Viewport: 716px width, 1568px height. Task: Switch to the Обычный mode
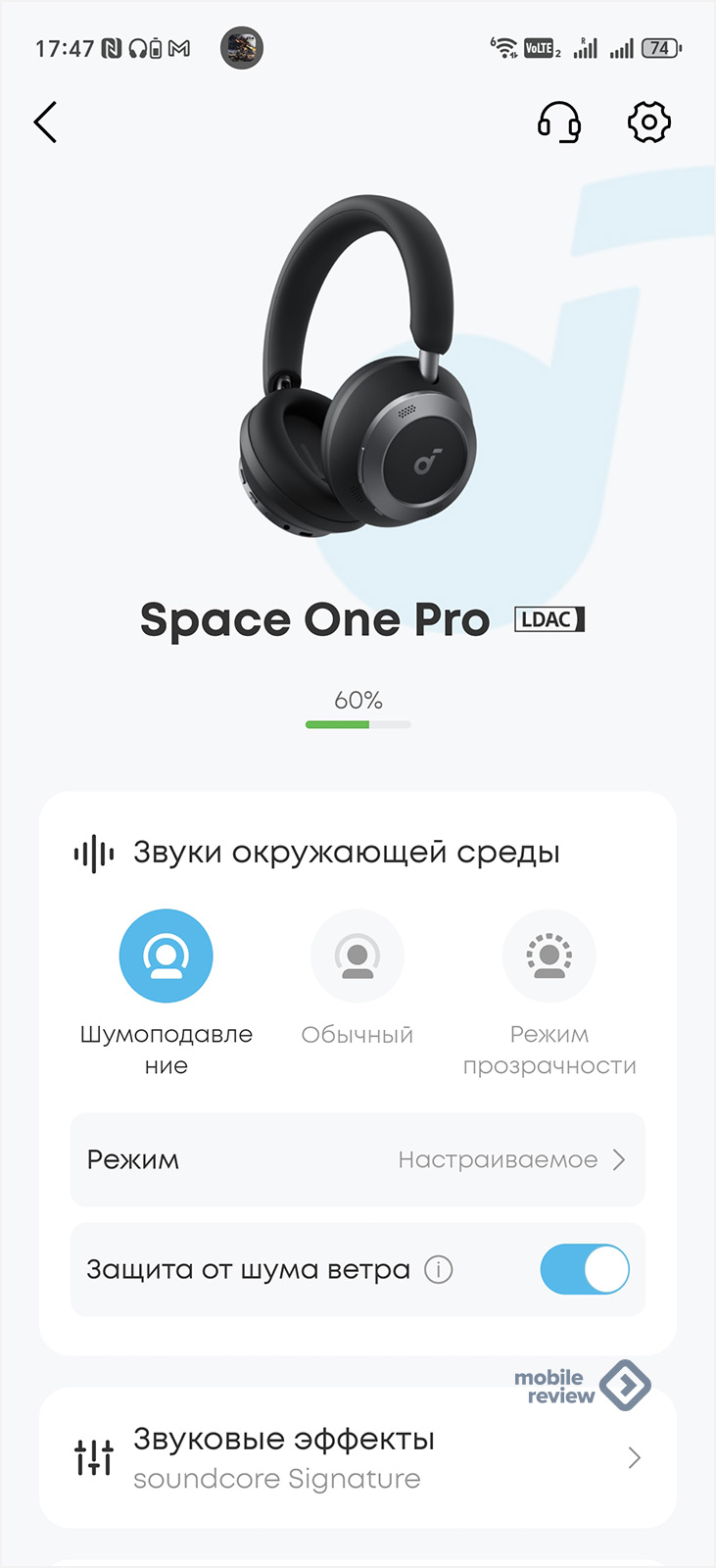point(357,955)
